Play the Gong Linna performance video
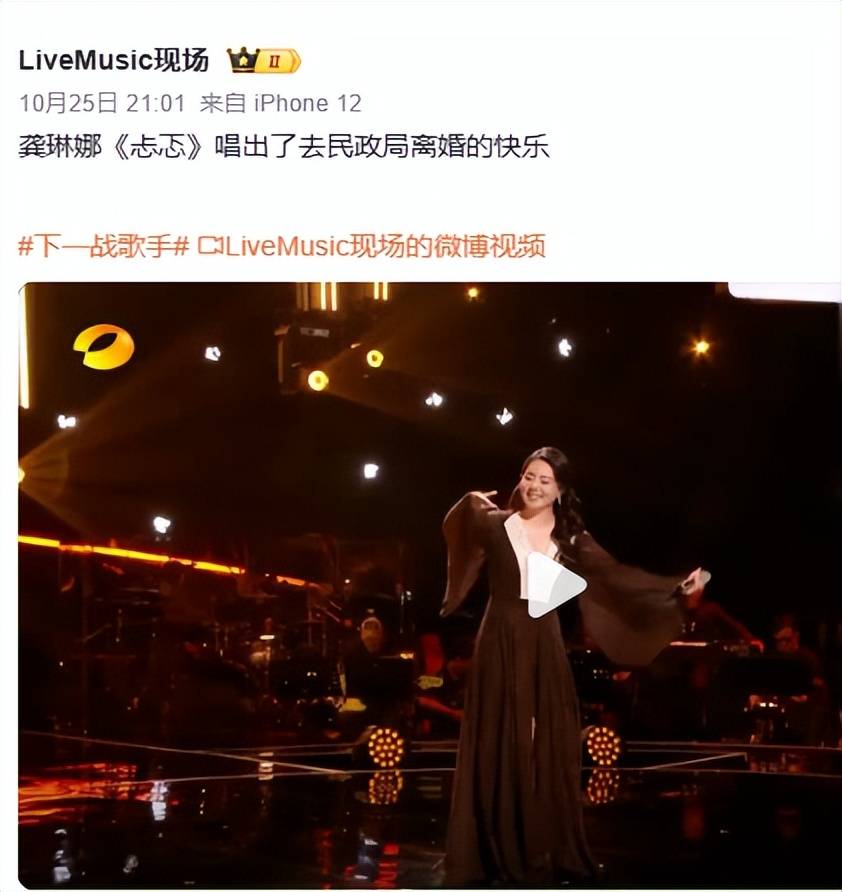This screenshot has height=892, width=842. (x=555, y=584)
